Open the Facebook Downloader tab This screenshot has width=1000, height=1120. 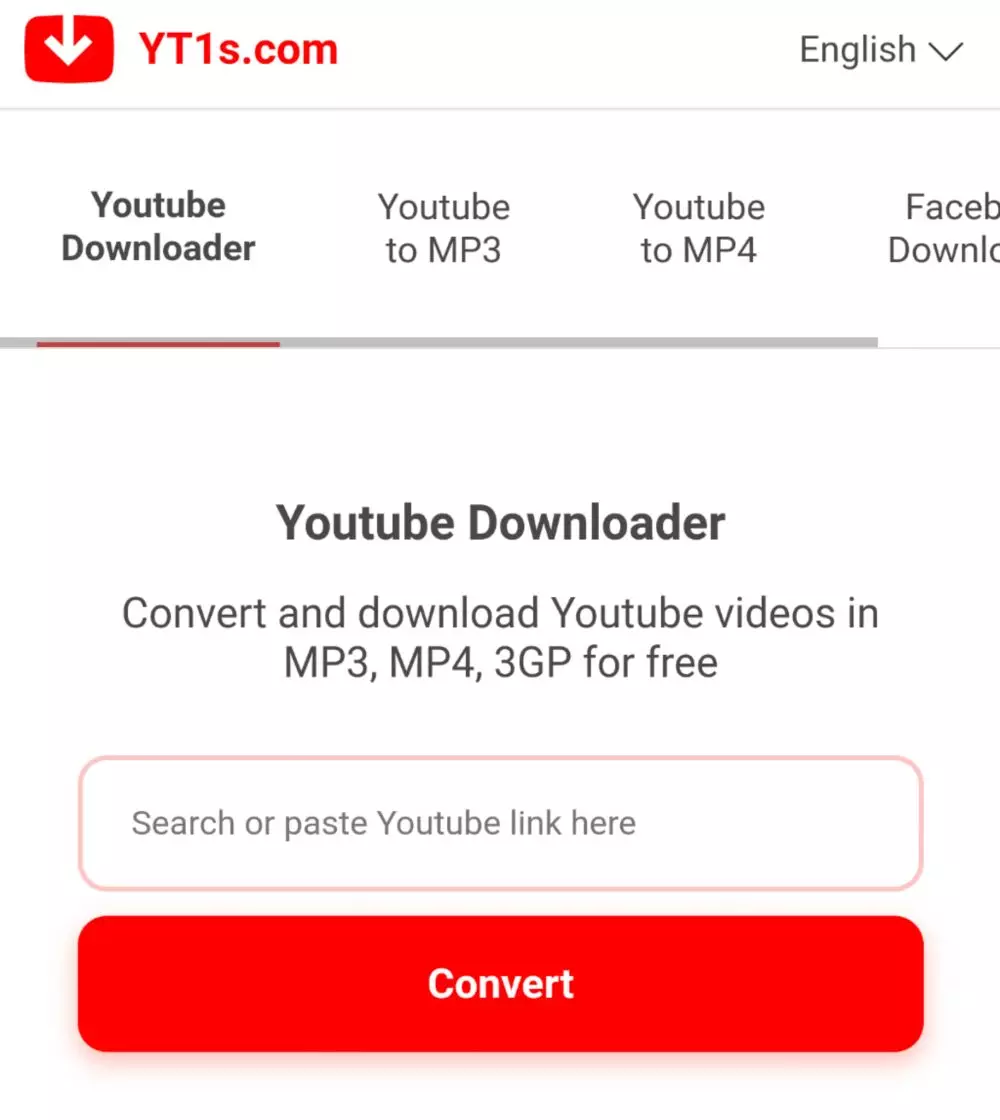(945, 228)
